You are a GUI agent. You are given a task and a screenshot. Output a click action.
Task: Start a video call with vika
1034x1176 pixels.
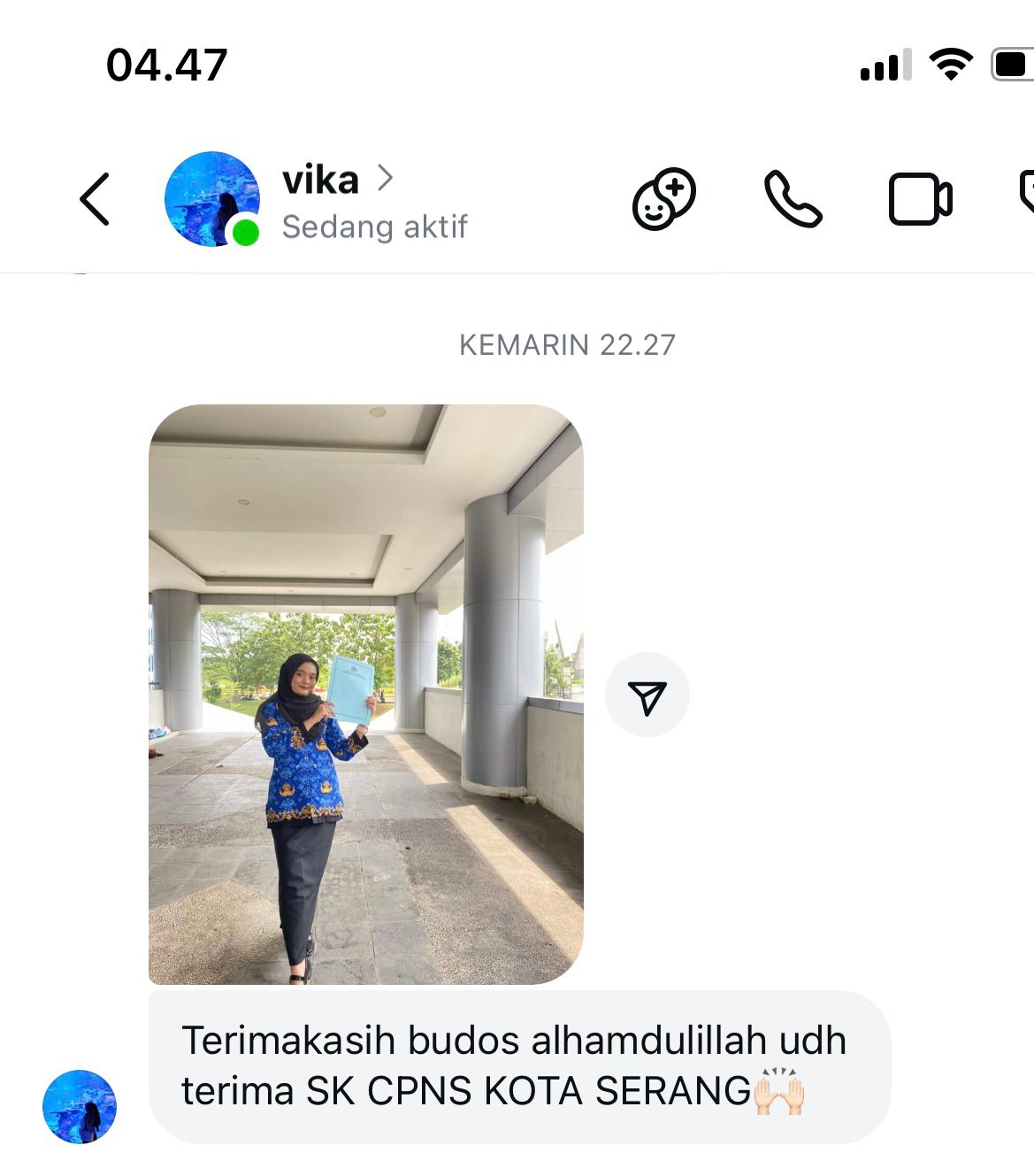pos(920,199)
